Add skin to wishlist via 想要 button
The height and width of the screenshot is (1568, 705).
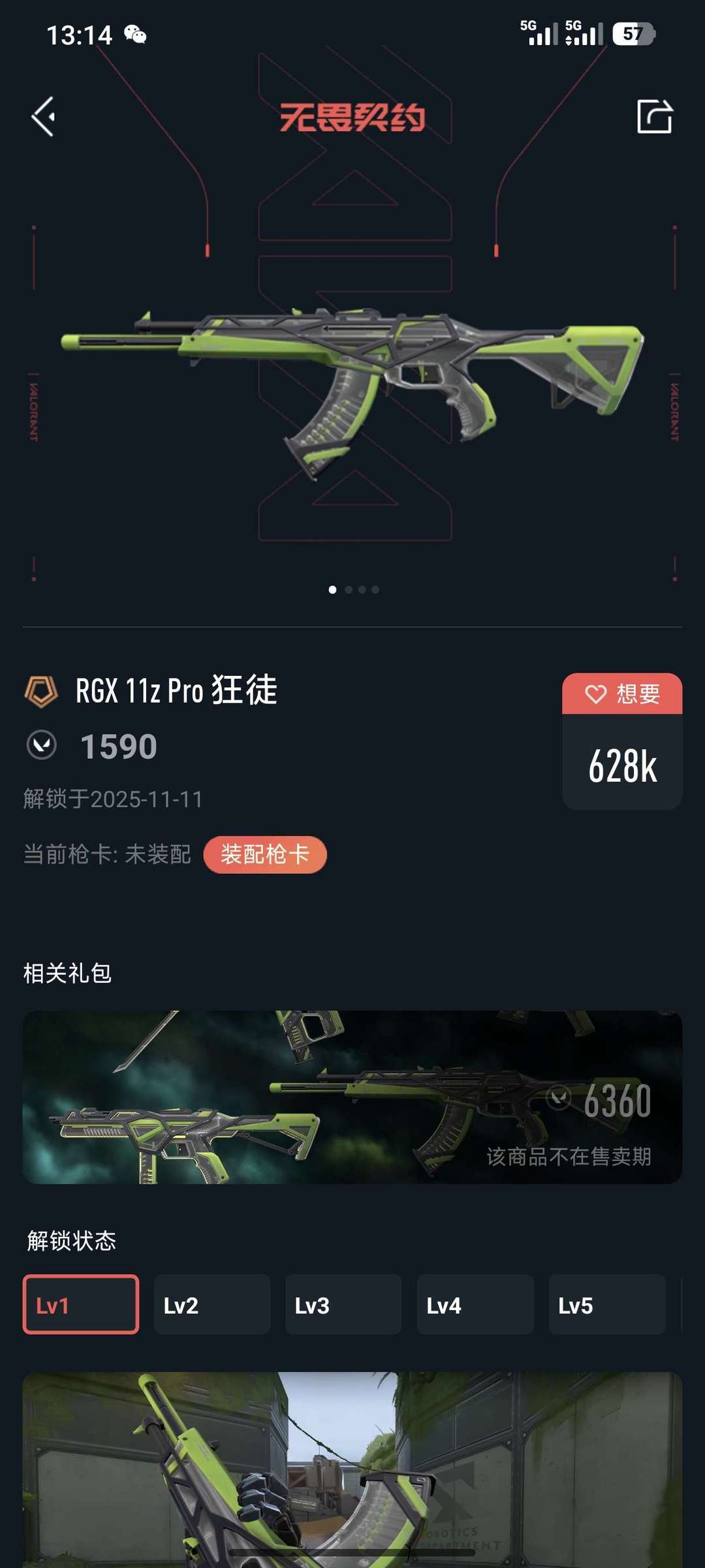622,694
